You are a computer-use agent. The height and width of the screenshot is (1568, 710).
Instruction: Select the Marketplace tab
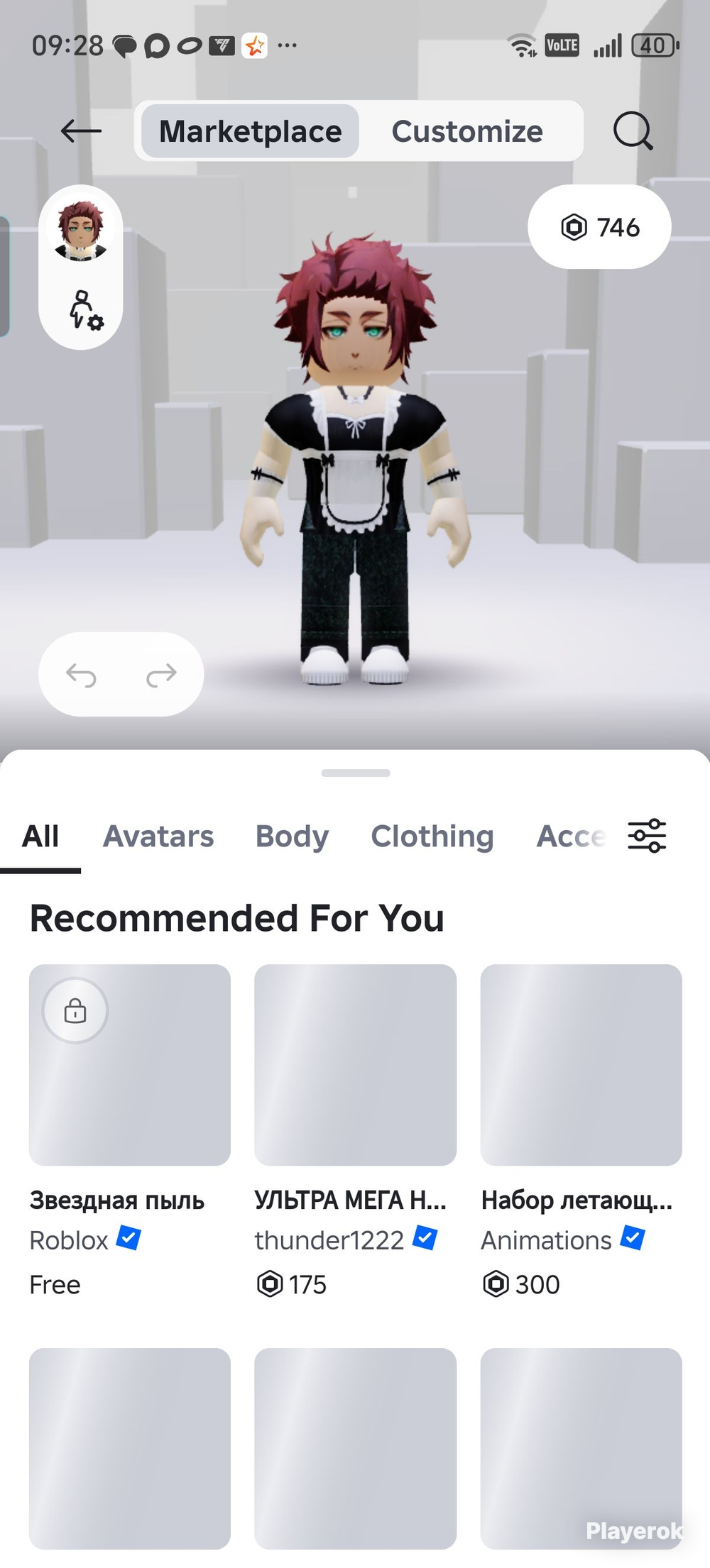[250, 131]
